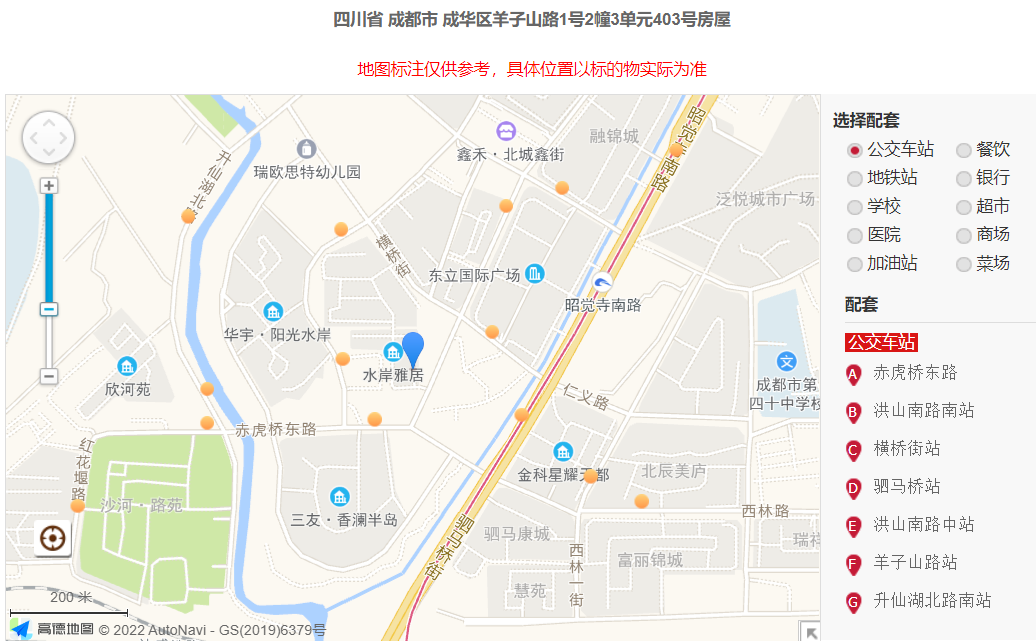This screenshot has height=641, width=1036.
Task: Choose 银行 in the amenities list
Action: pyautogui.click(x=964, y=179)
